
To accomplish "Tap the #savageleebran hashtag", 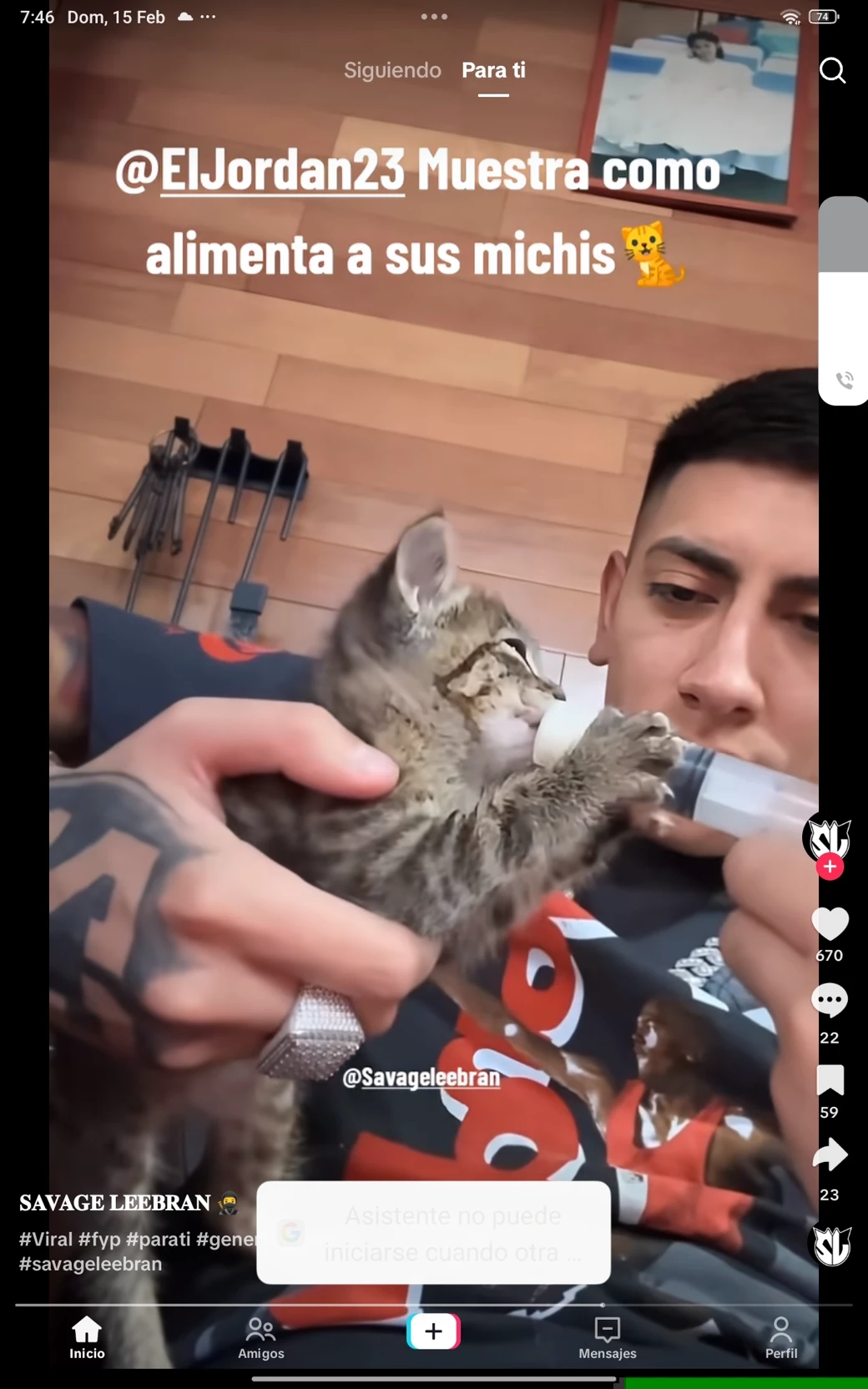I will click(x=90, y=1264).
